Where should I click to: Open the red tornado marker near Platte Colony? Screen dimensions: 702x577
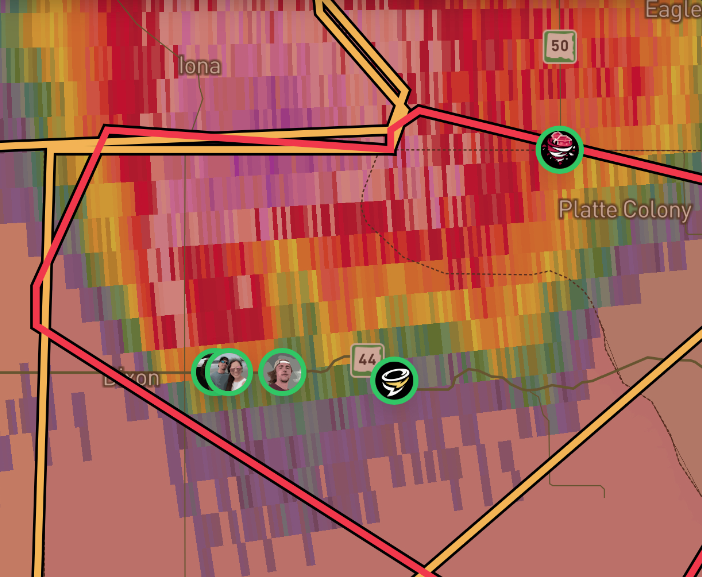pos(559,150)
